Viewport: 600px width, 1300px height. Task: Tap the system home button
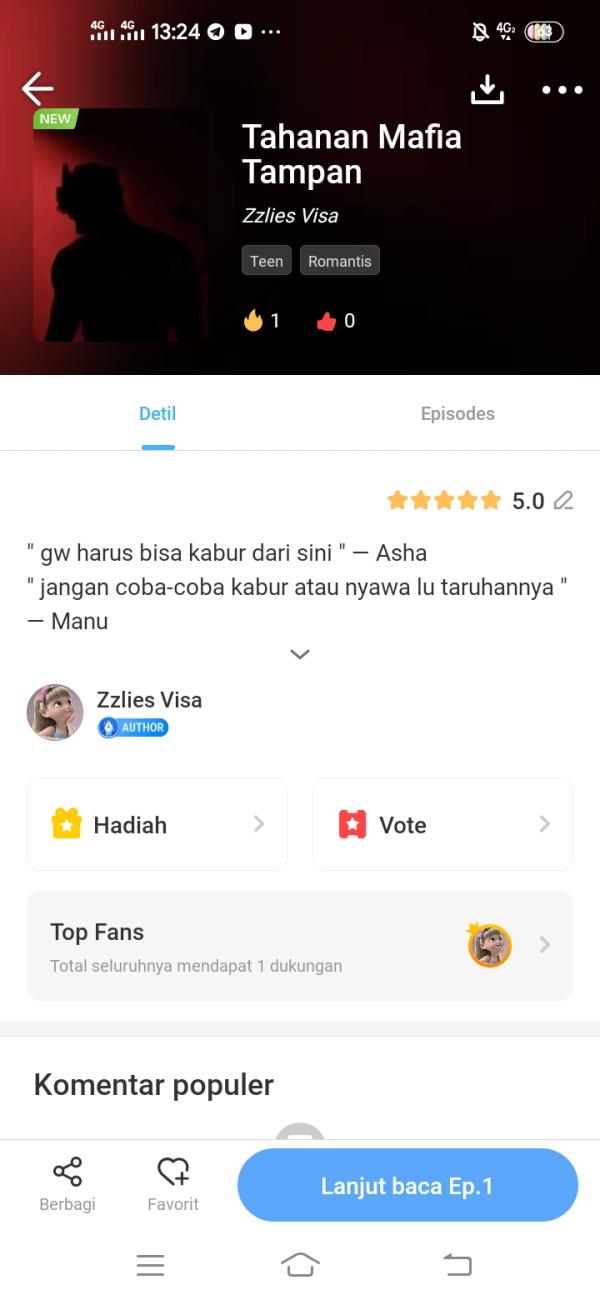tap(300, 1265)
